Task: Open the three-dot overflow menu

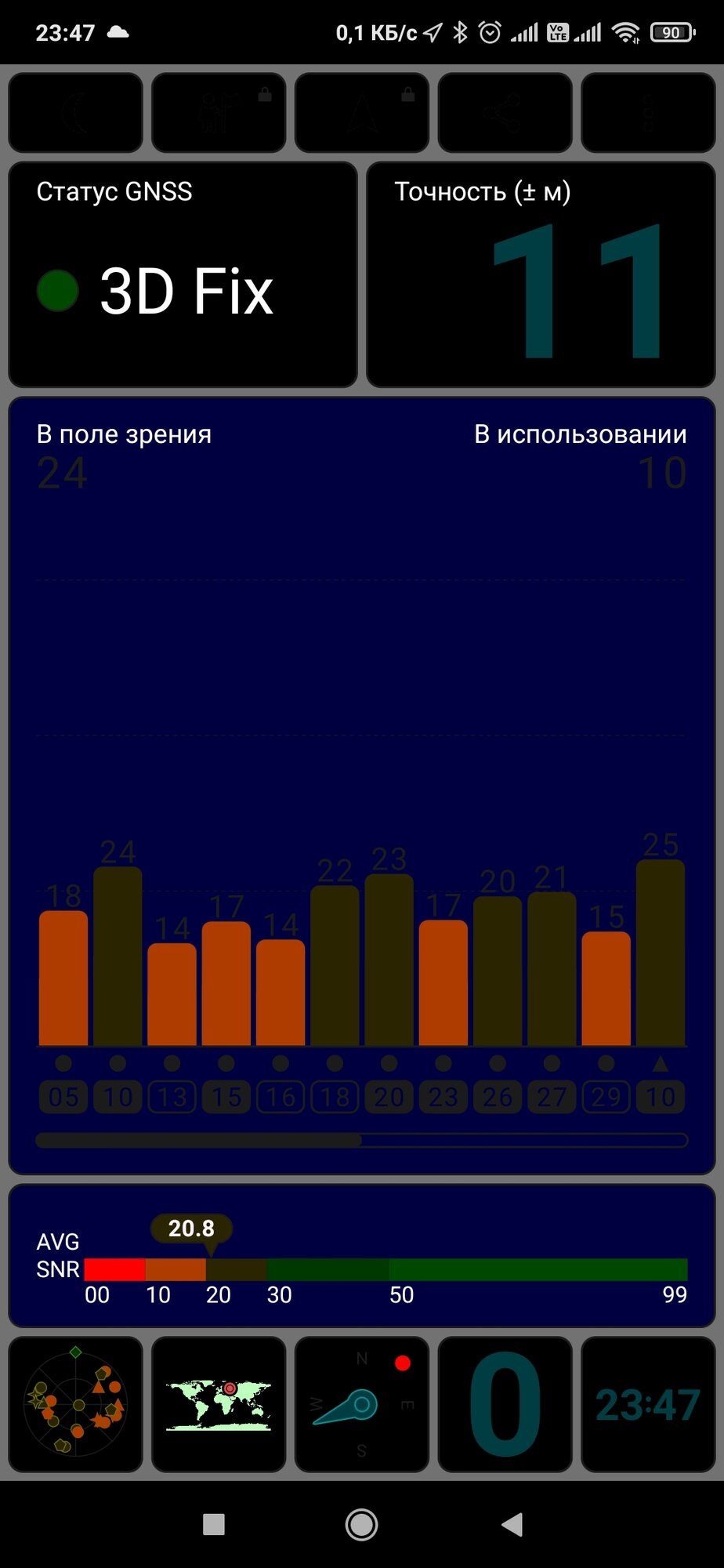Action: tap(648, 113)
